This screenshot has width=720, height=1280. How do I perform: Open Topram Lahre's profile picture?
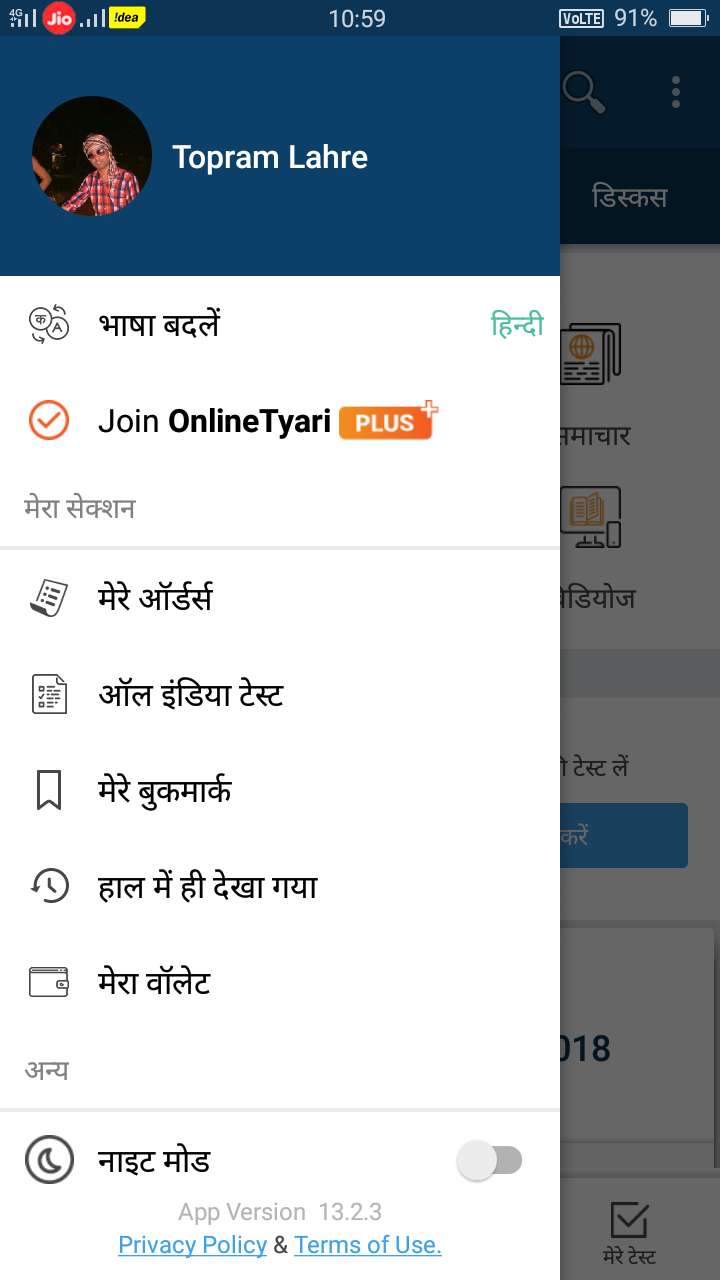pos(92,156)
